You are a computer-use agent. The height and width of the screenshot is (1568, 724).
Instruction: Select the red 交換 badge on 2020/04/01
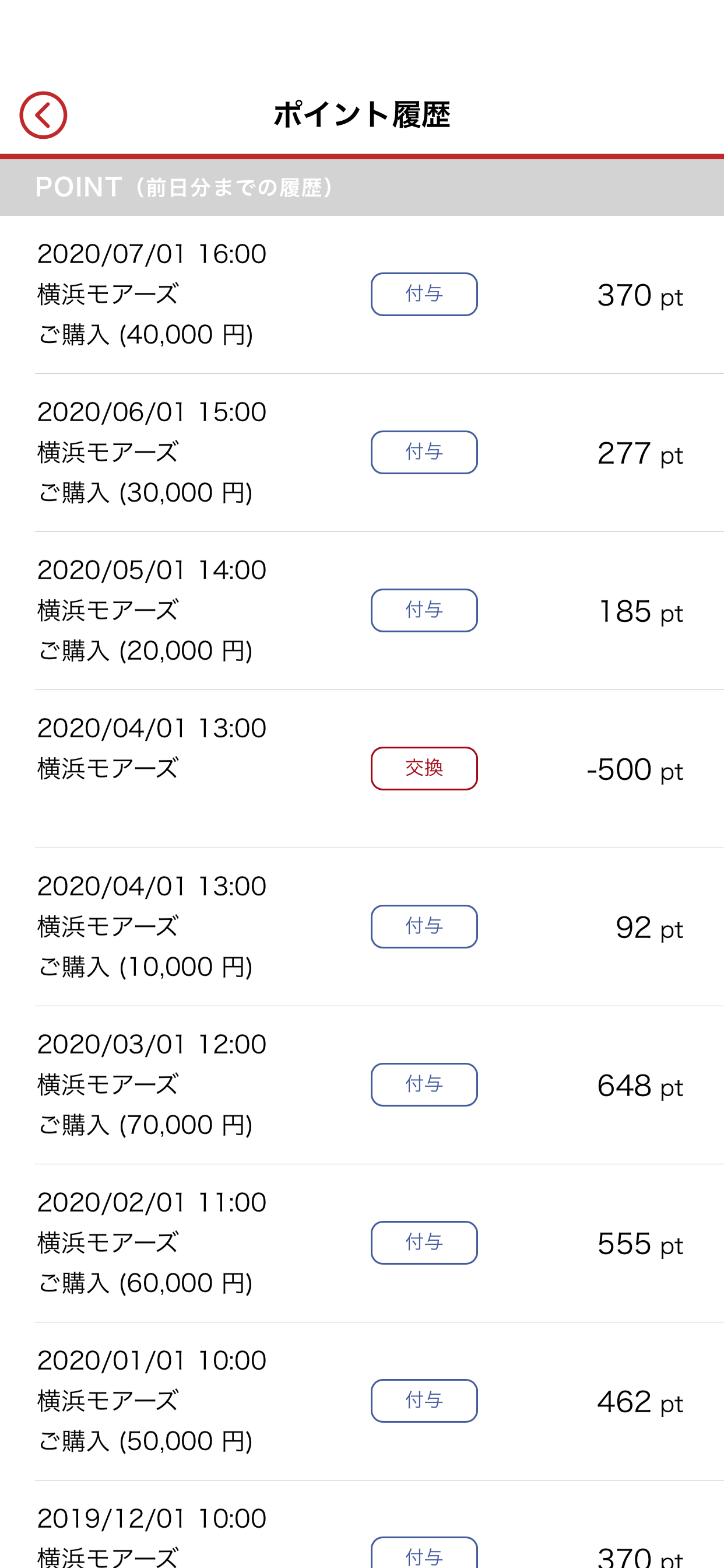click(424, 769)
